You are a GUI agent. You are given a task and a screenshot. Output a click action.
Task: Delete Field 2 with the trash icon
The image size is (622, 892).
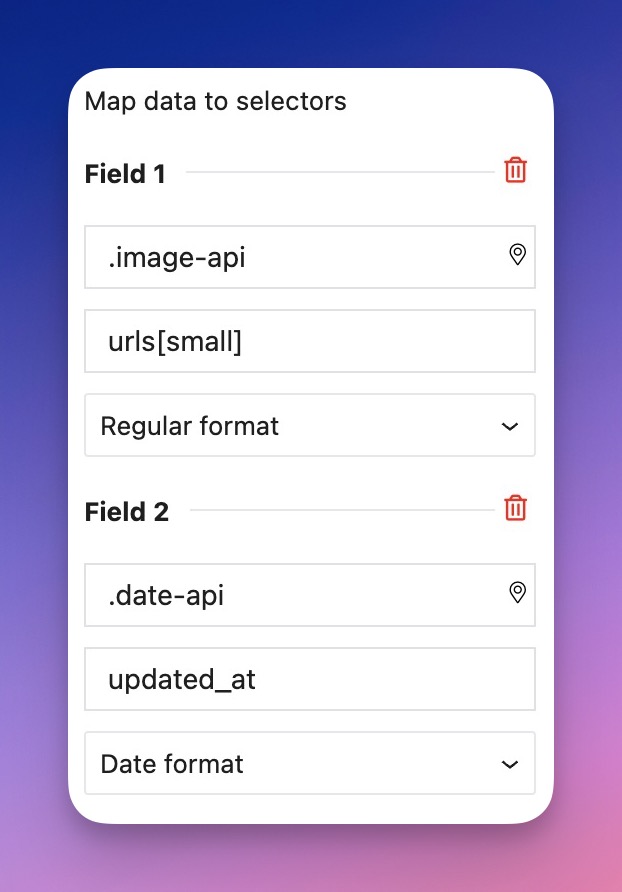point(515,508)
